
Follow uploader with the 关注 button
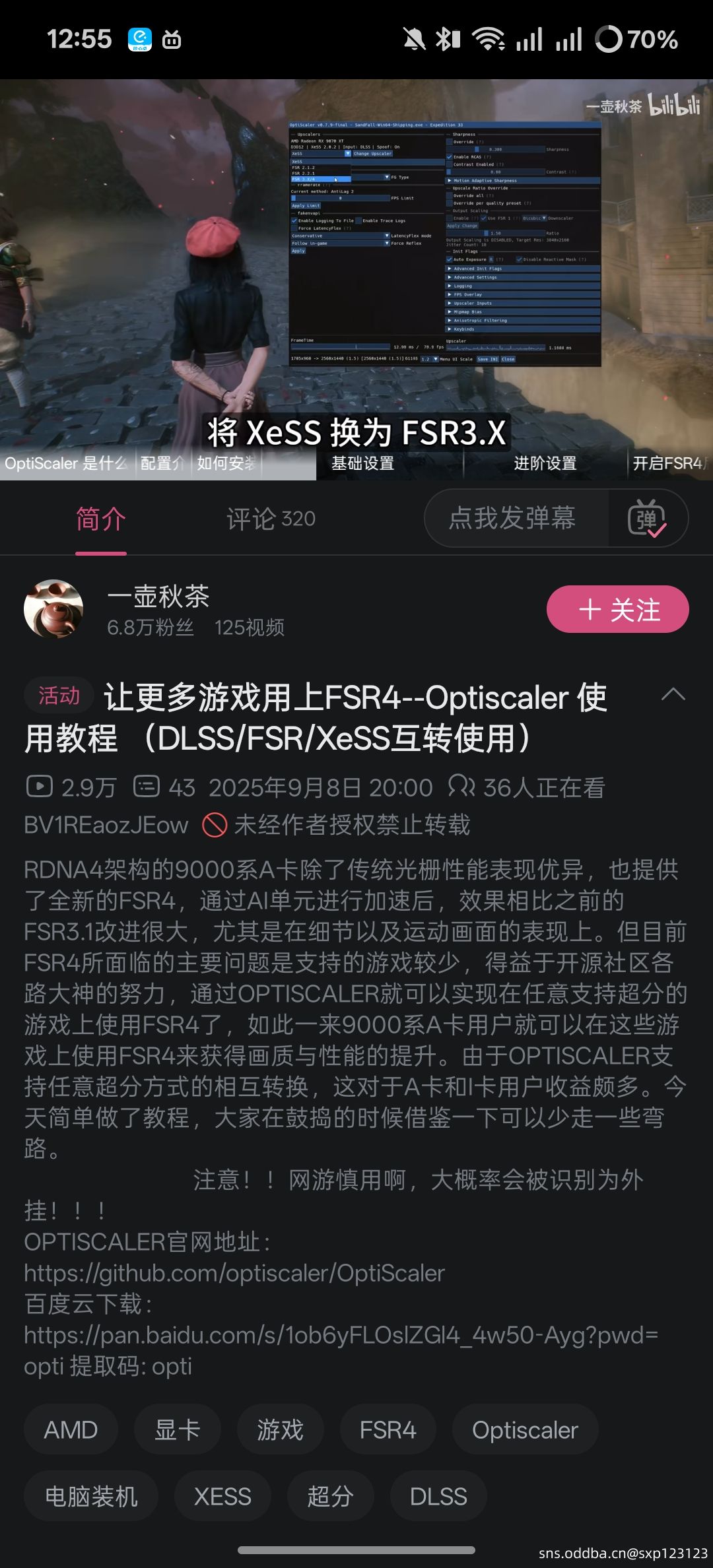click(x=618, y=609)
